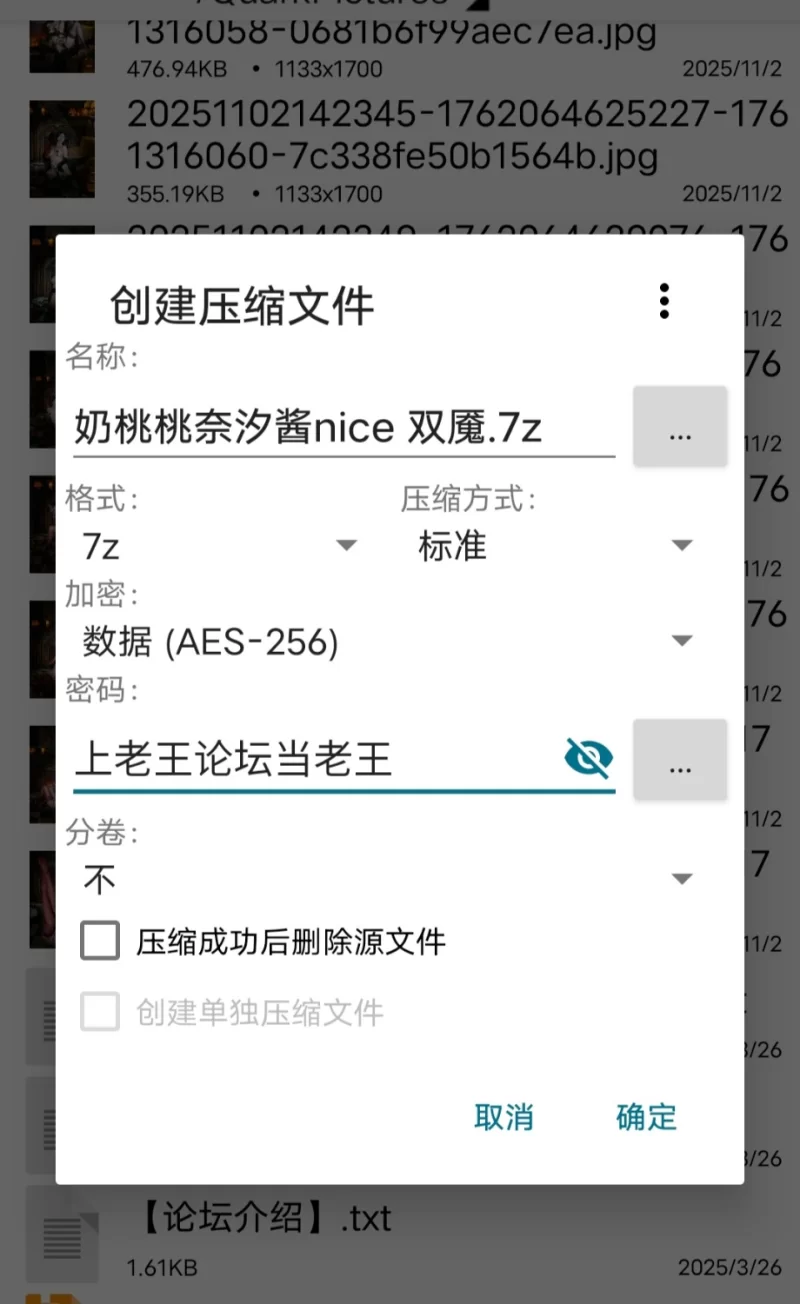Viewport: 800px width, 1304px height.
Task: Focus the password input field
Action: click(310, 761)
